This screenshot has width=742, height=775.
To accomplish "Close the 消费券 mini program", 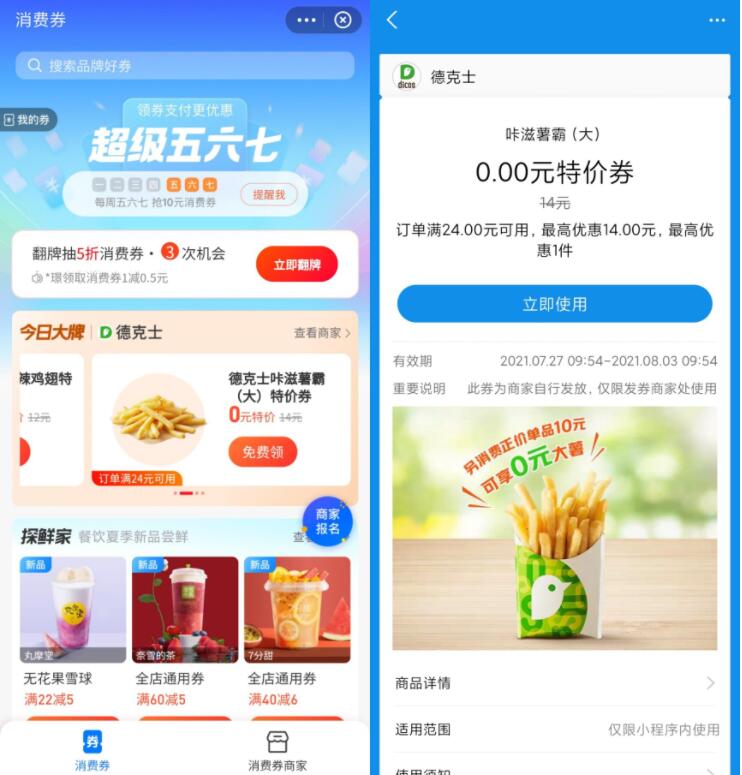I will click(343, 20).
